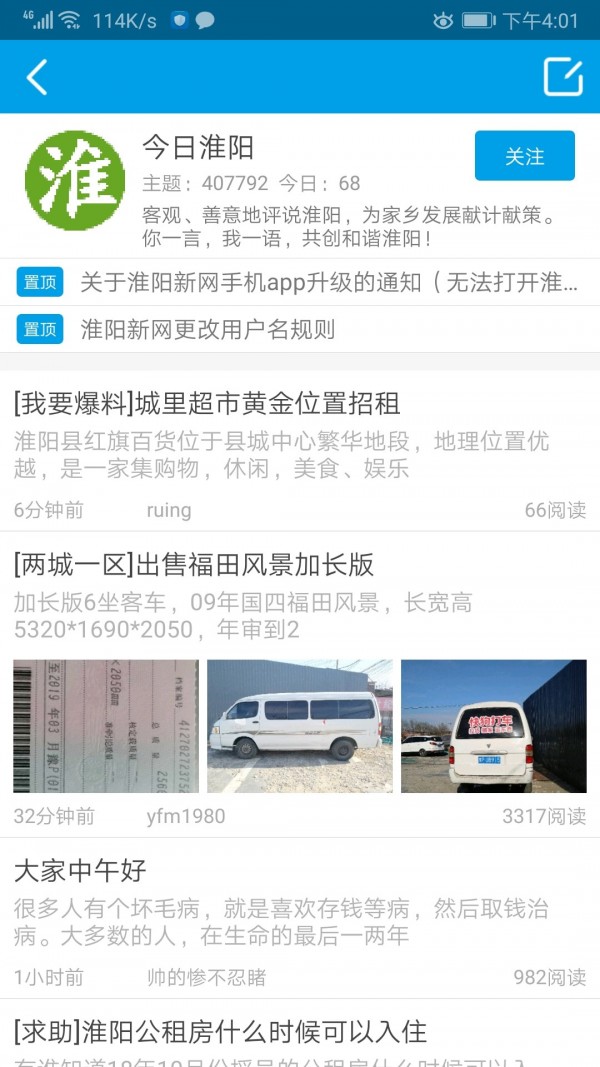Open pinned notice about 淮阳新网手机app升级
The width and height of the screenshot is (600, 1067).
330,283
